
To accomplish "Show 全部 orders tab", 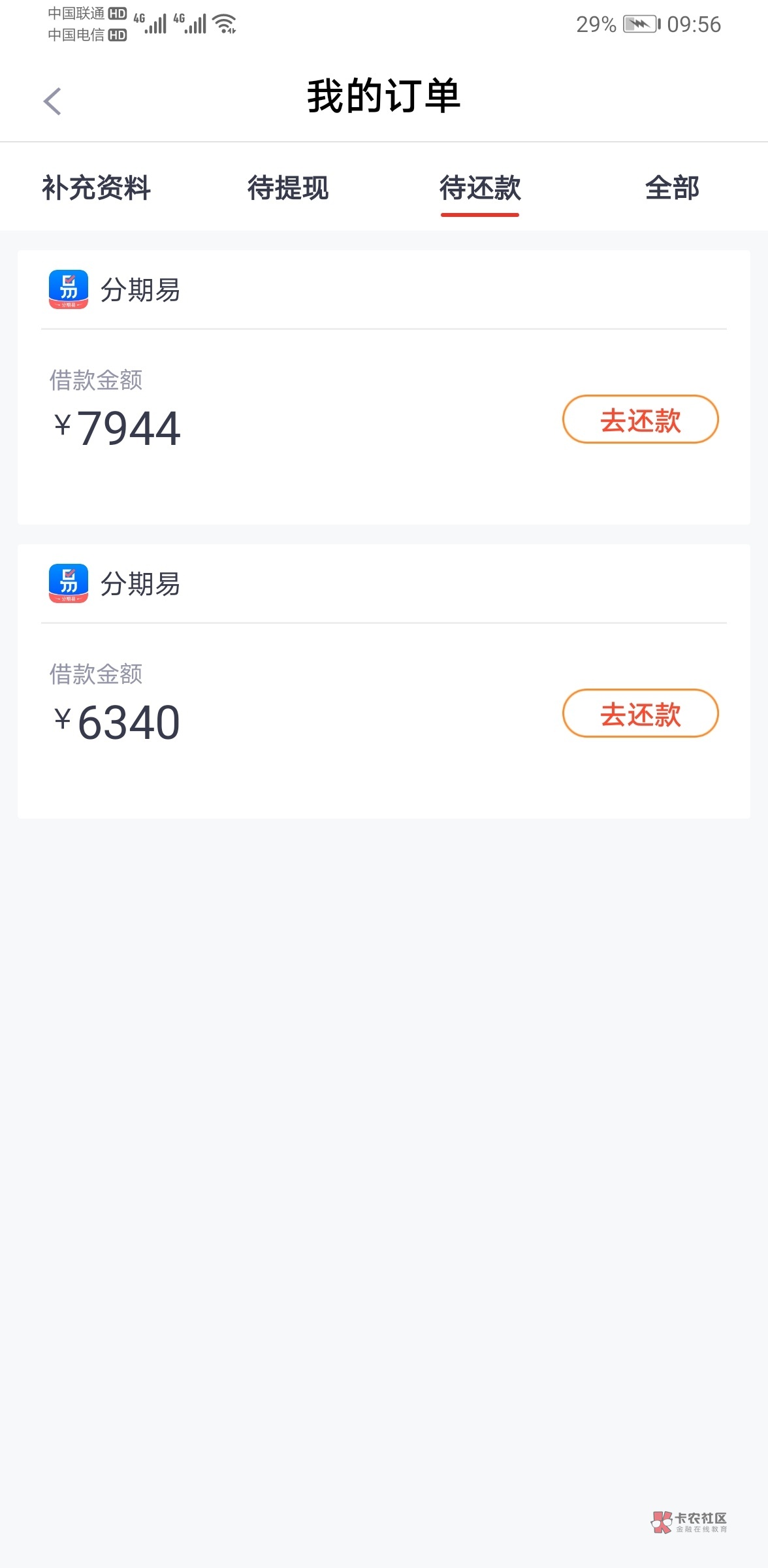I will click(x=672, y=188).
